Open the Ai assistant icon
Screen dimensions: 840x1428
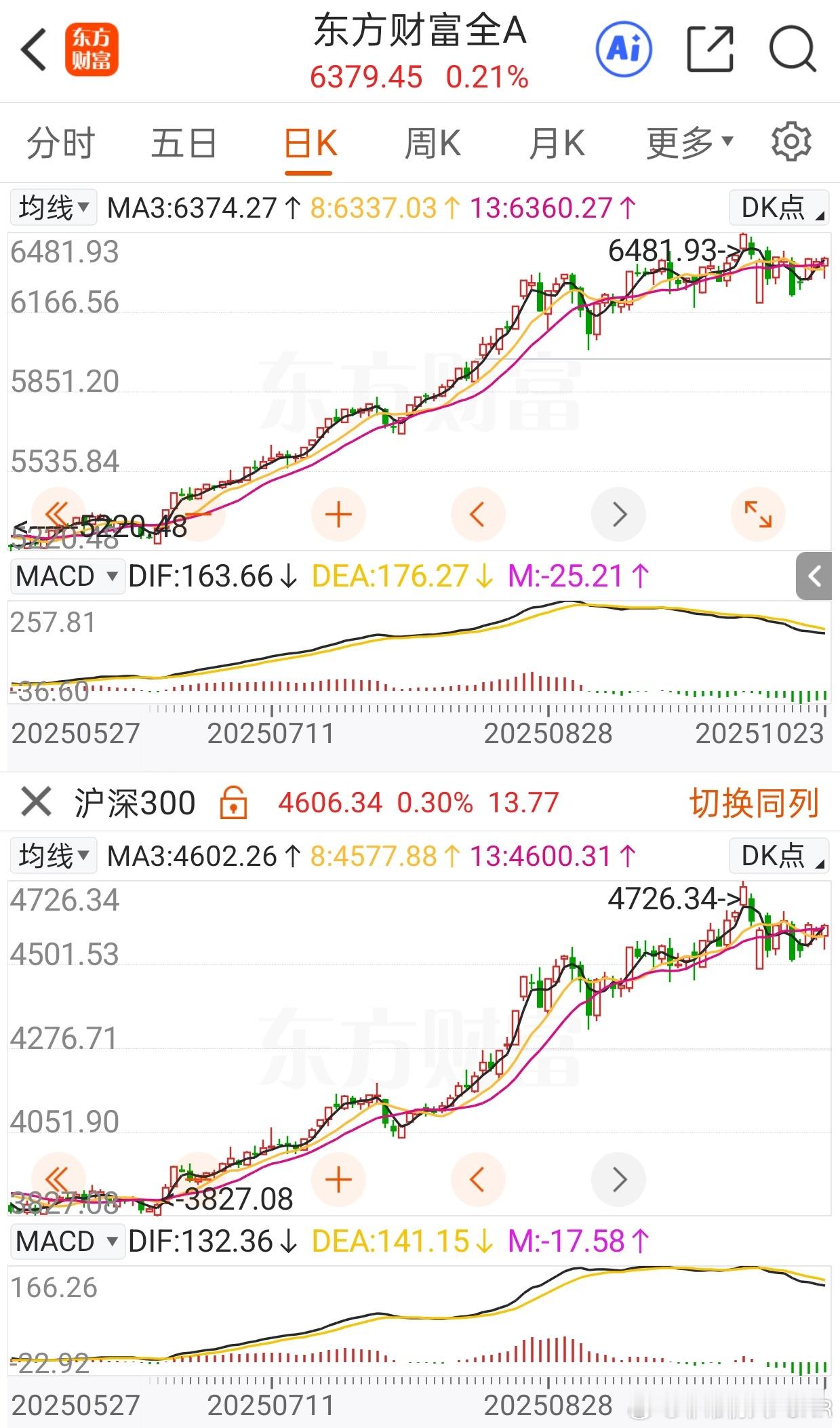coord(624,49)
